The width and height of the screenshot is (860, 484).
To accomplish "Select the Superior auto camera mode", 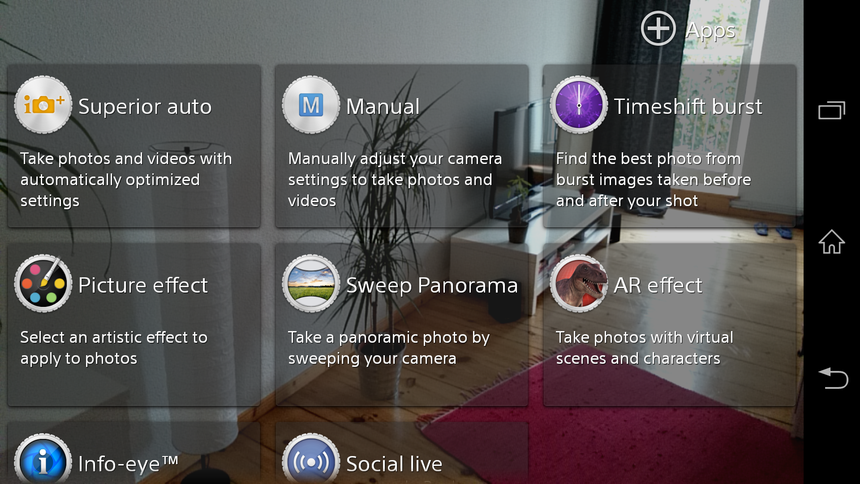I will pos(134,146).
